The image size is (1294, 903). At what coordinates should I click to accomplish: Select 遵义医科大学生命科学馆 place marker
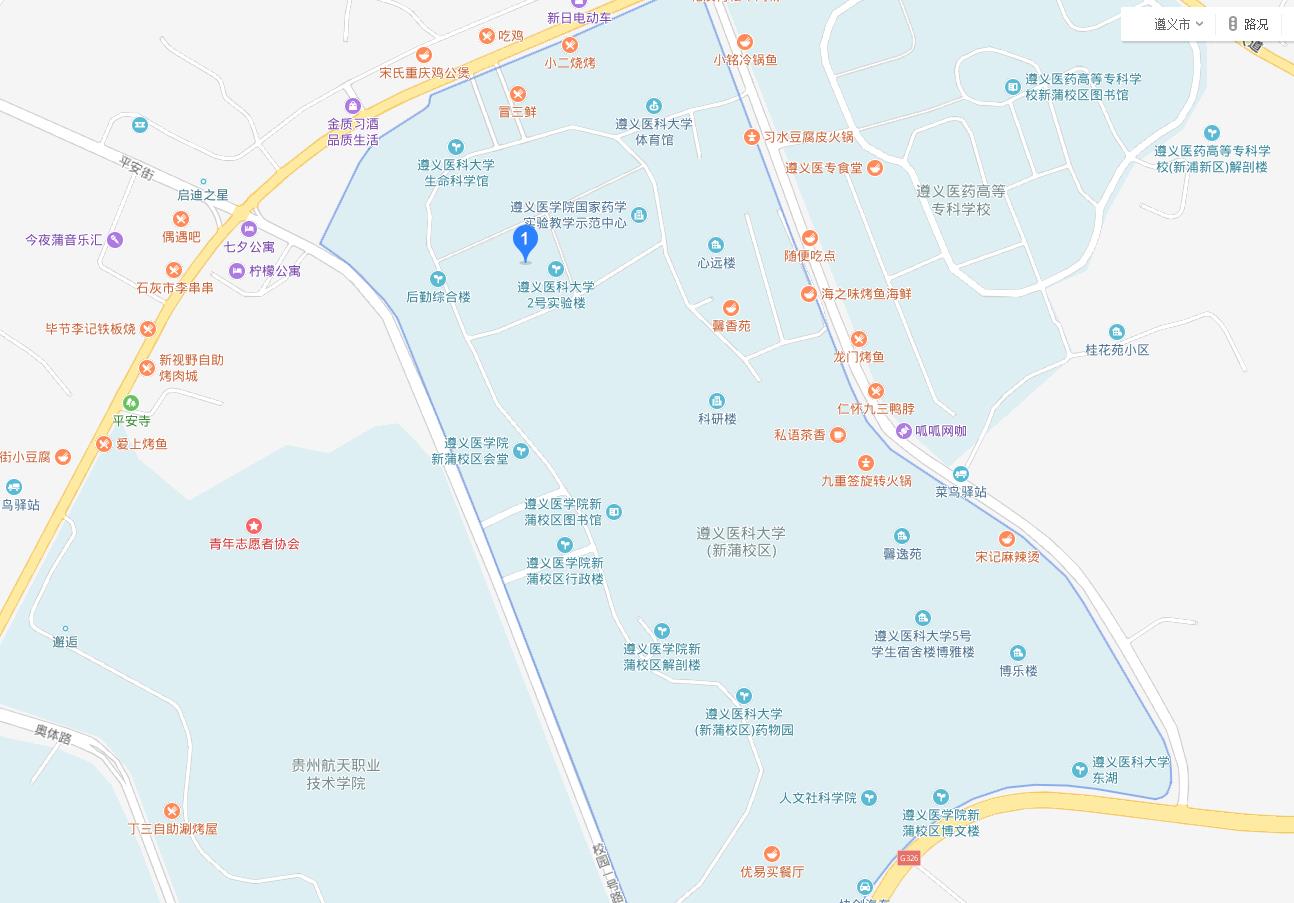tap(456, 148)
